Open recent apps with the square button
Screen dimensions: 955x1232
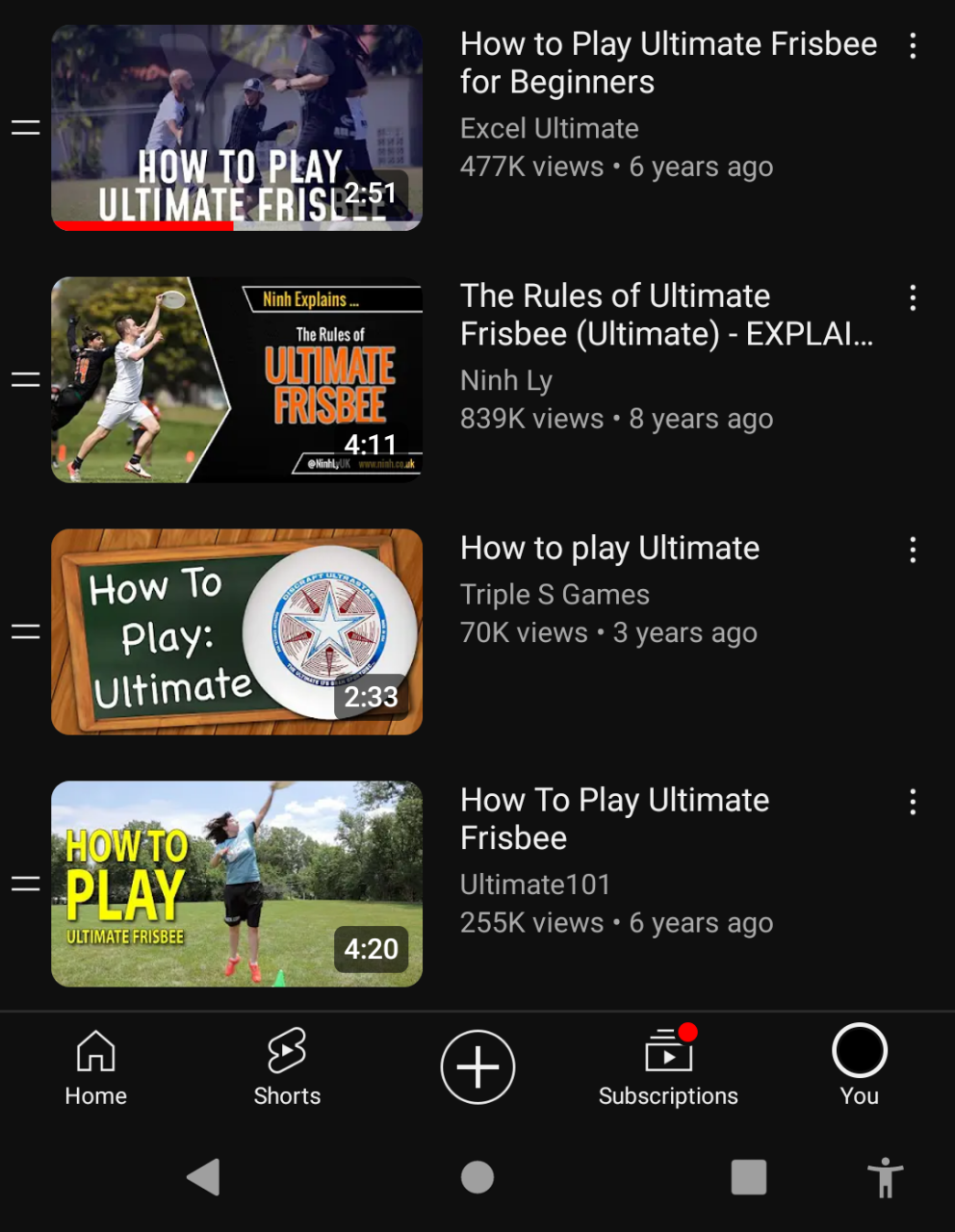point(748,1177)
